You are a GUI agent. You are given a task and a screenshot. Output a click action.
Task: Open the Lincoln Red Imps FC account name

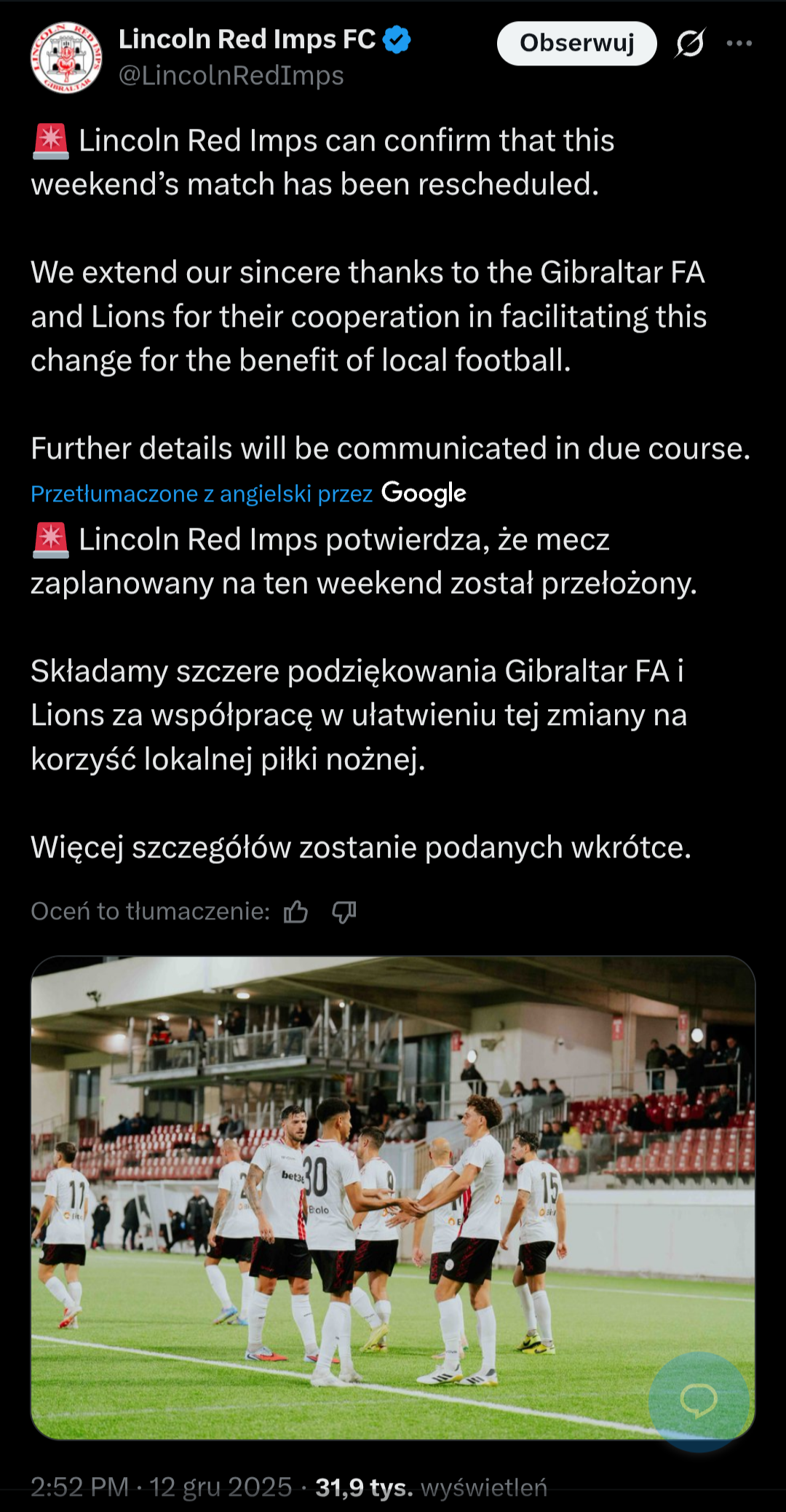(x=247, y=39)
